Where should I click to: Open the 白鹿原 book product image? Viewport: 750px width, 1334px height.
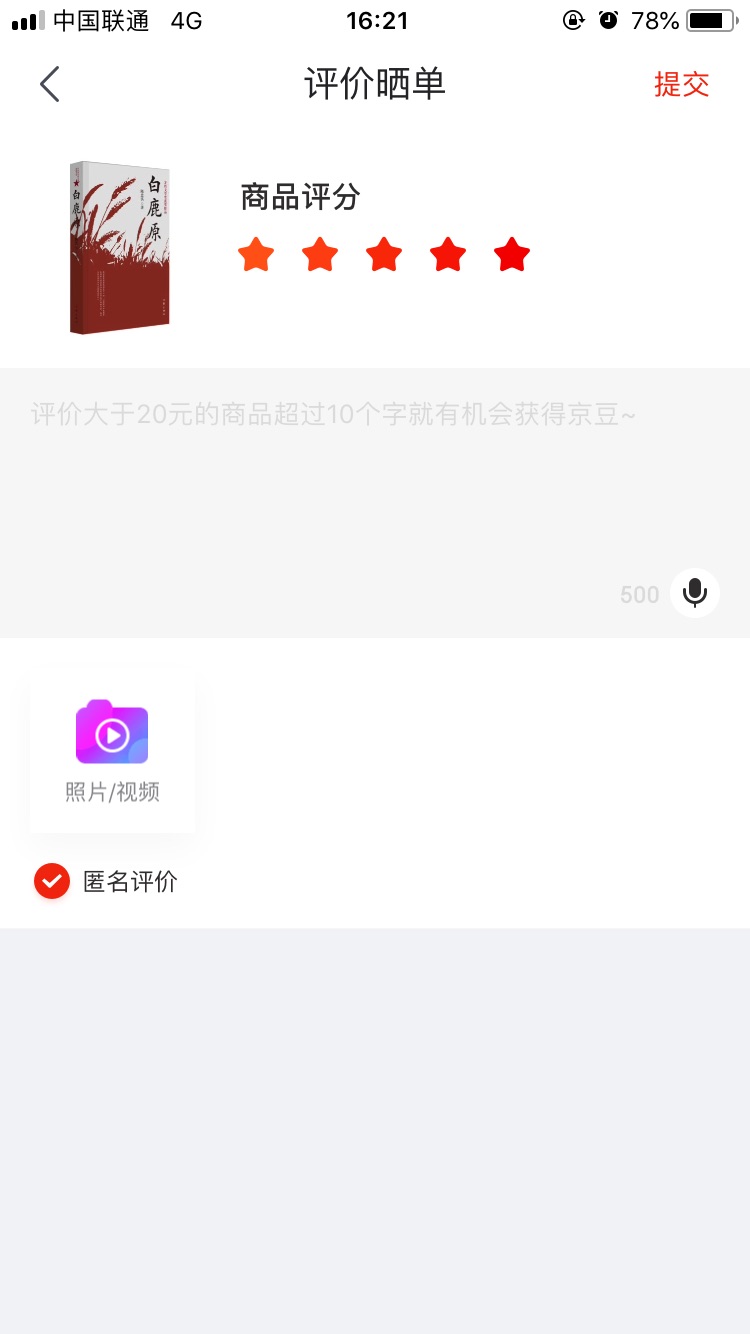120,247
